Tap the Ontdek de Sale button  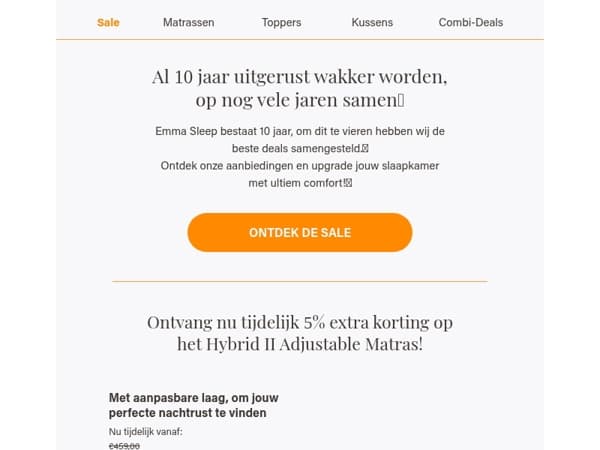(x=300, y=233)
